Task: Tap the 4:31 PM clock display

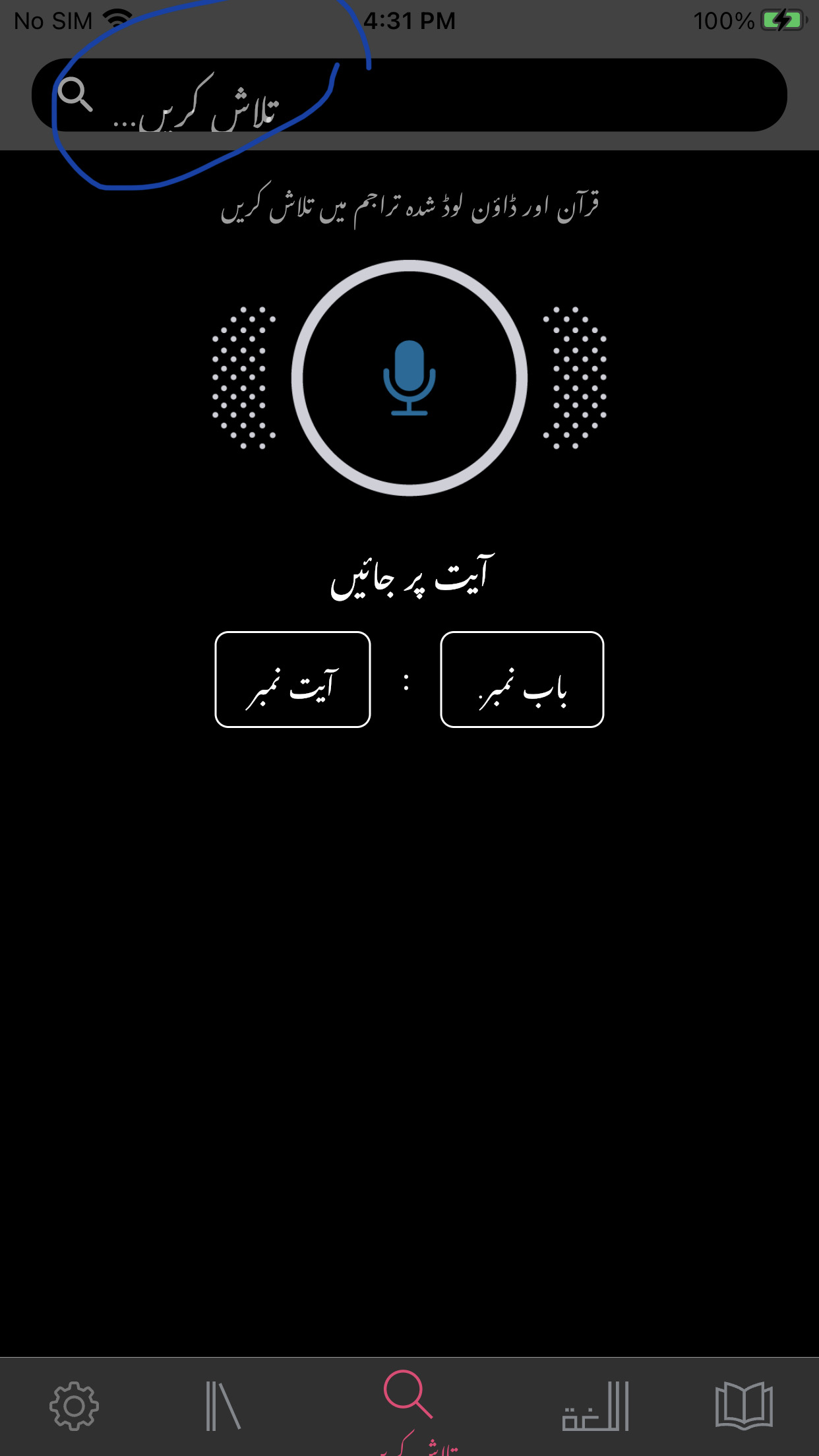Action: tap(409, 20)
